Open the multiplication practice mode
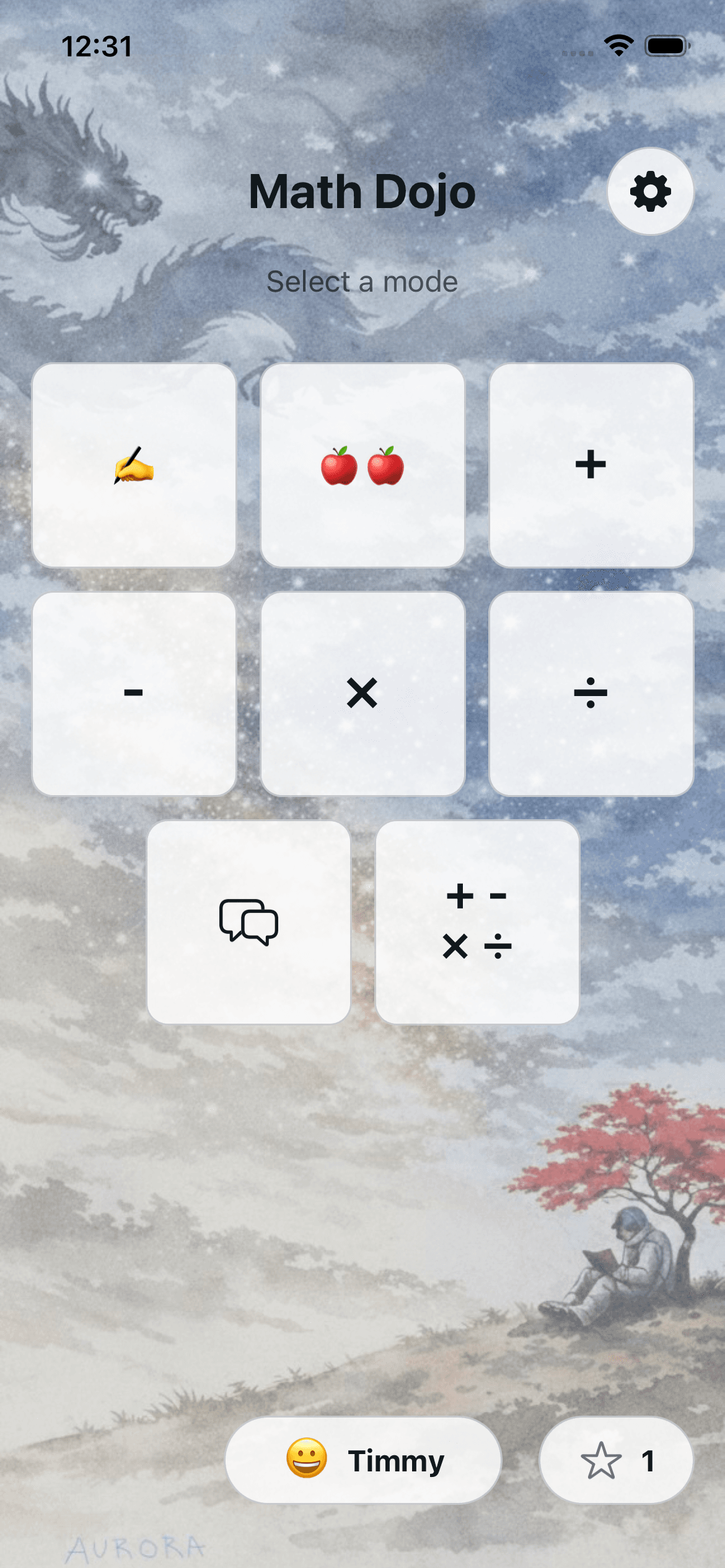 pos(362,694)
